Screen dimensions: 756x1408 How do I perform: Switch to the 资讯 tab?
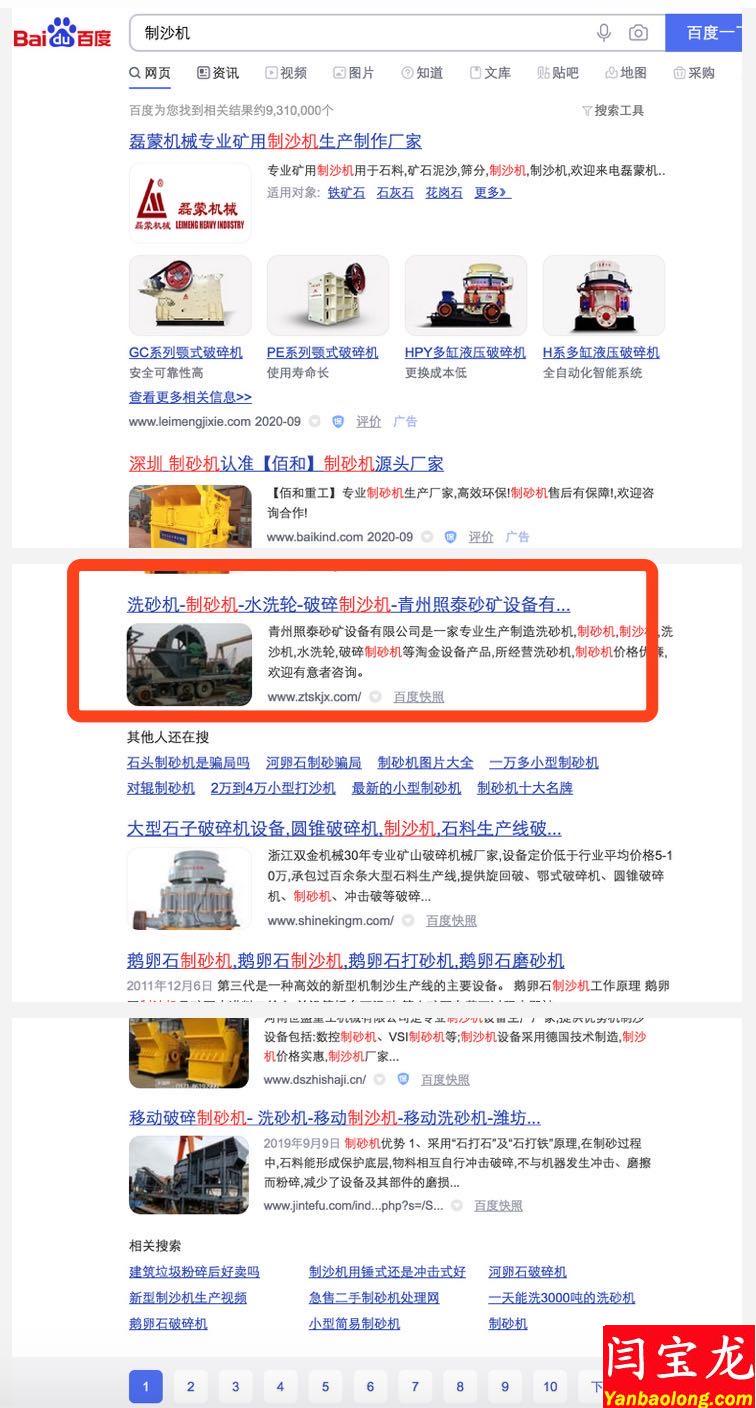[x=218, y=73]
